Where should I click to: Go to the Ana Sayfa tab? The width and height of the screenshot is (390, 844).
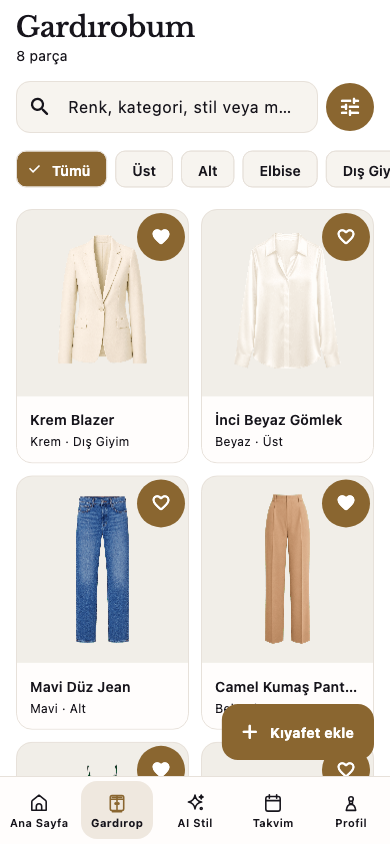pyautogui.click(x=39, y=810)
